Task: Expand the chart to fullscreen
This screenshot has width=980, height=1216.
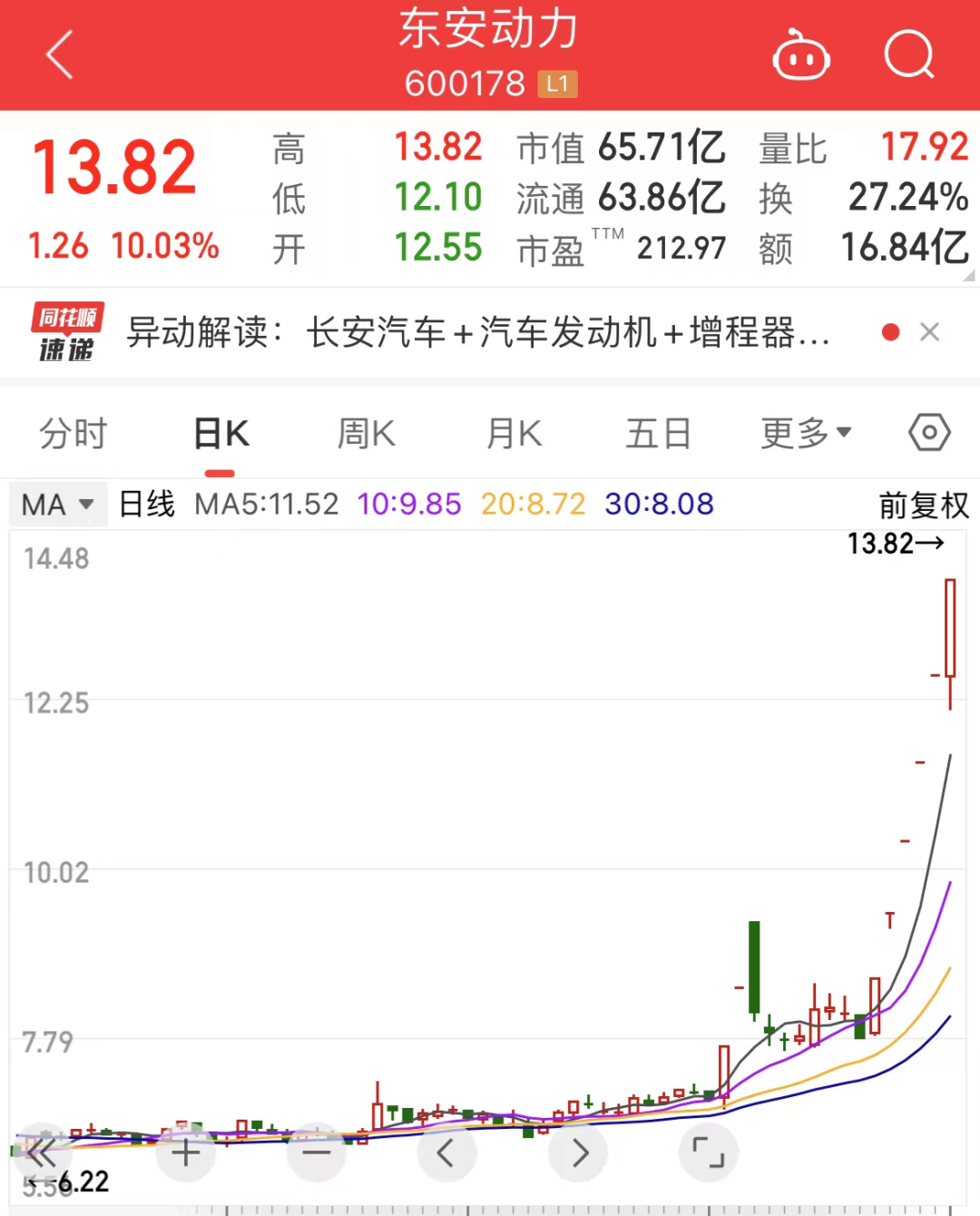Action: coord(709,1152)
